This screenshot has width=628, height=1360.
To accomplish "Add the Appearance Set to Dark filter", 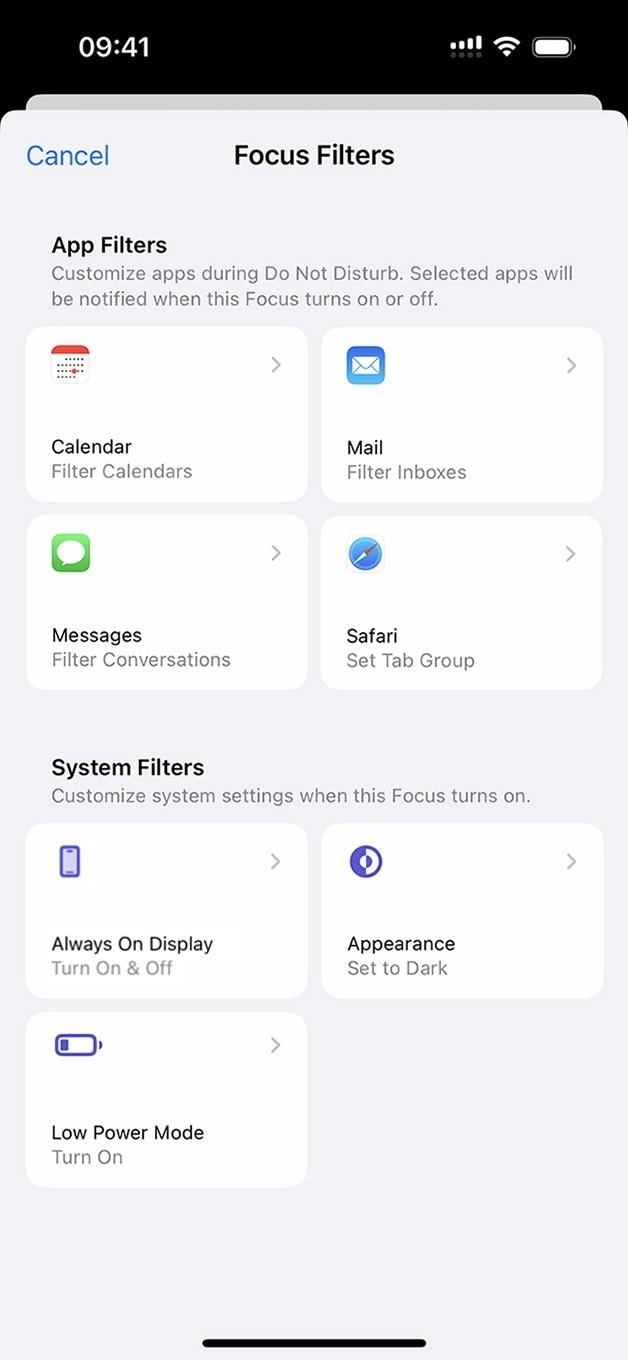I will (461, 910).
